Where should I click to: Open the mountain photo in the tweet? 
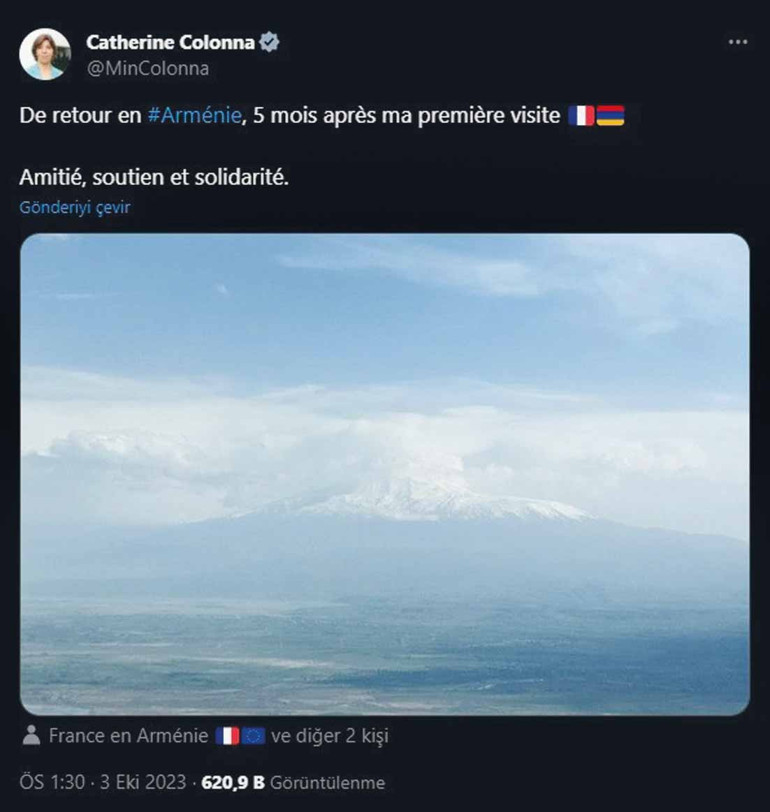pos(384,474)
